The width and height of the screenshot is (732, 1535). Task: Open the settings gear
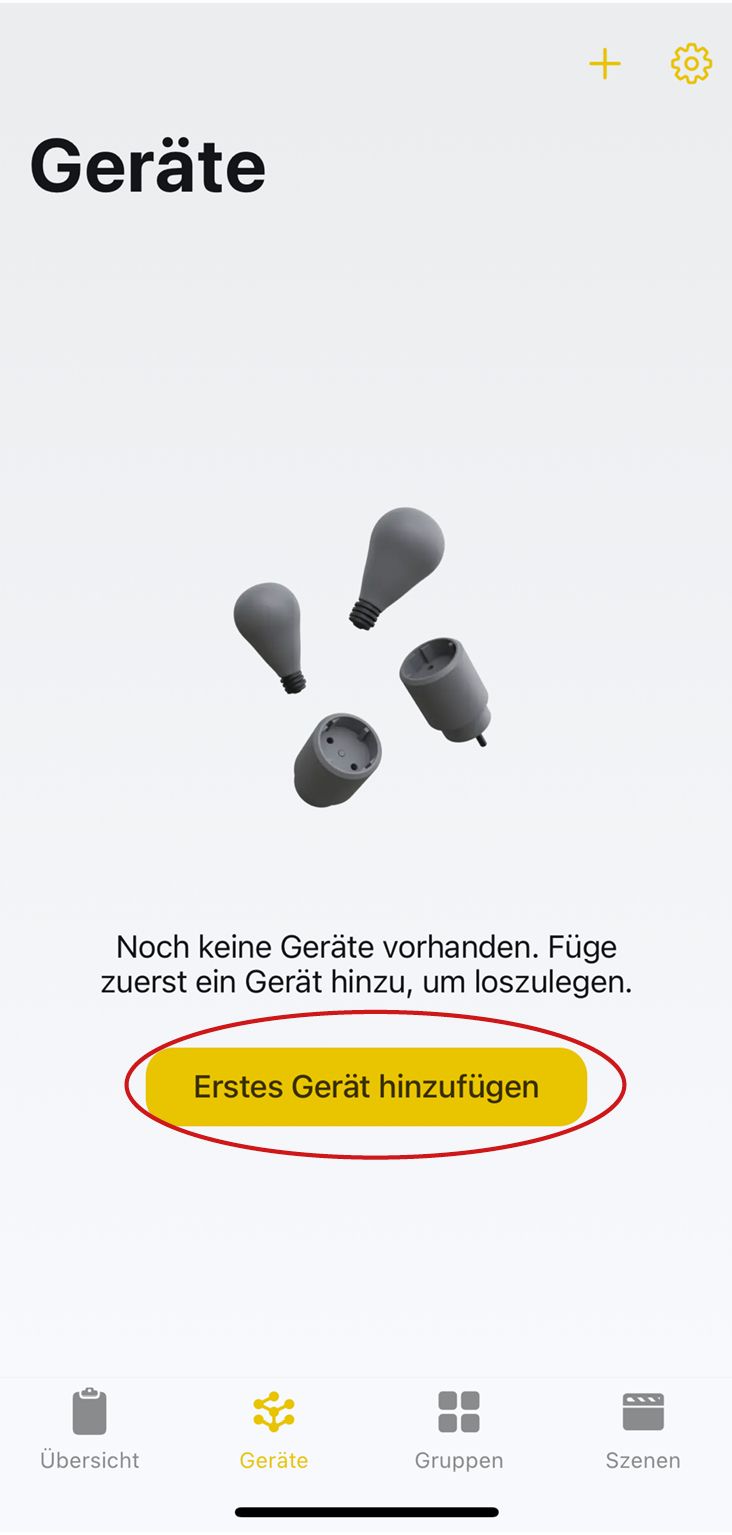click(691, 65)
